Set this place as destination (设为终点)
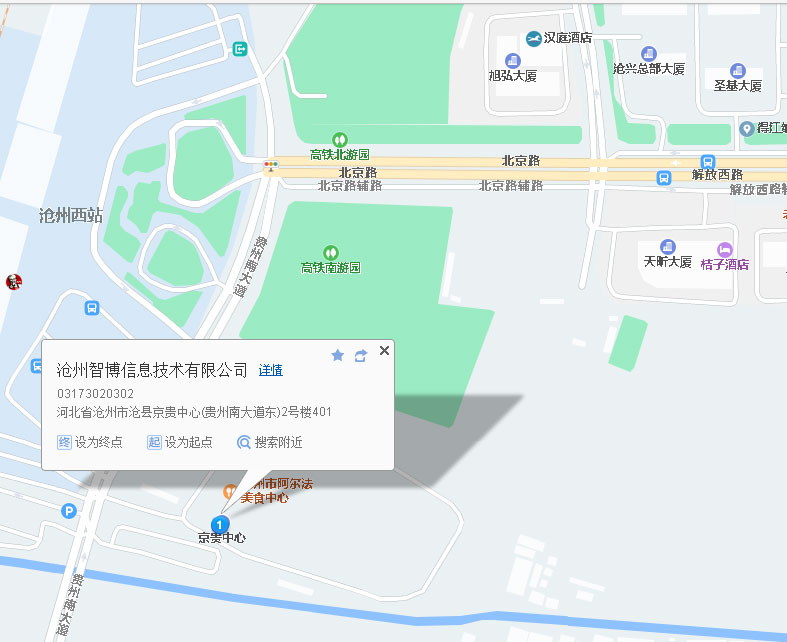Viewport: 787px width, 642px height. [91, 442]
